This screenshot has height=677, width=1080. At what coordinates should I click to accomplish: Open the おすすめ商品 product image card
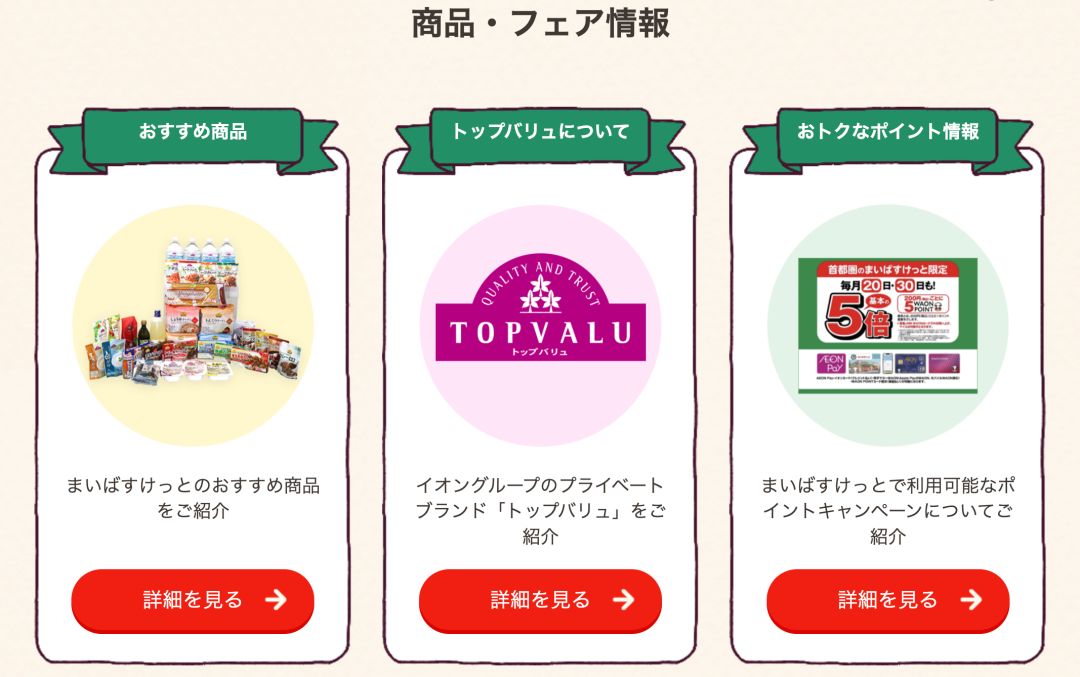192,325
